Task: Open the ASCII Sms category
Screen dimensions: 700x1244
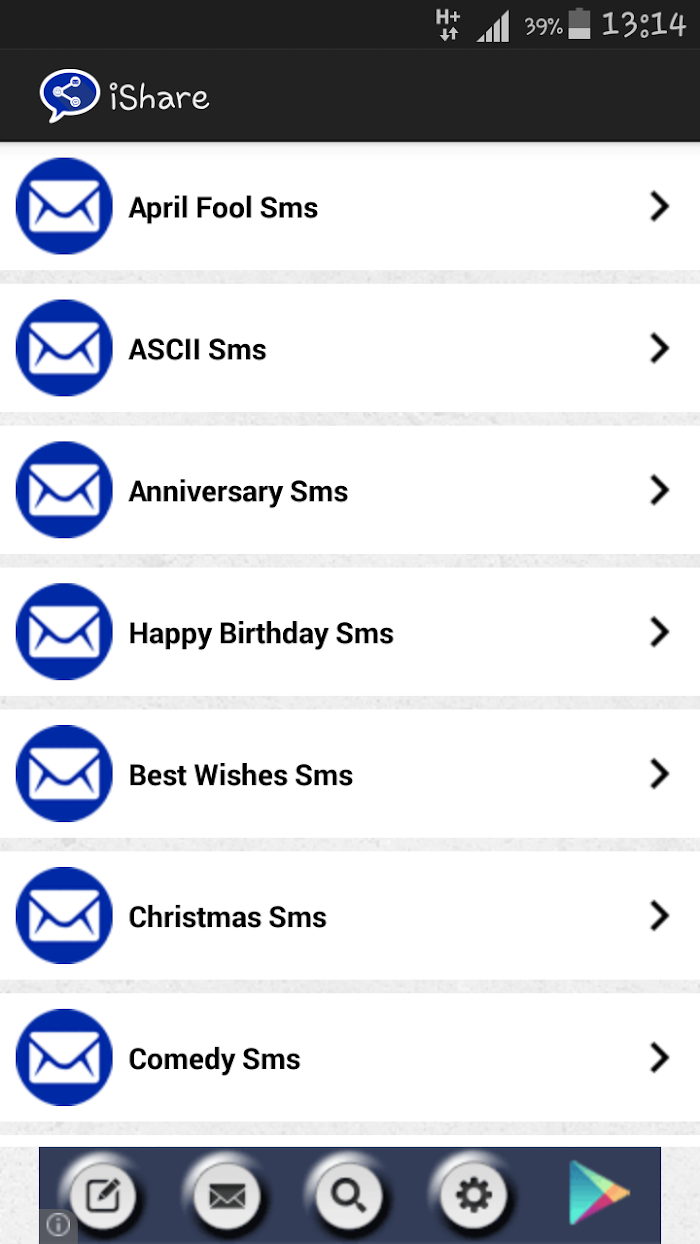Action: [x=350, y=349]
